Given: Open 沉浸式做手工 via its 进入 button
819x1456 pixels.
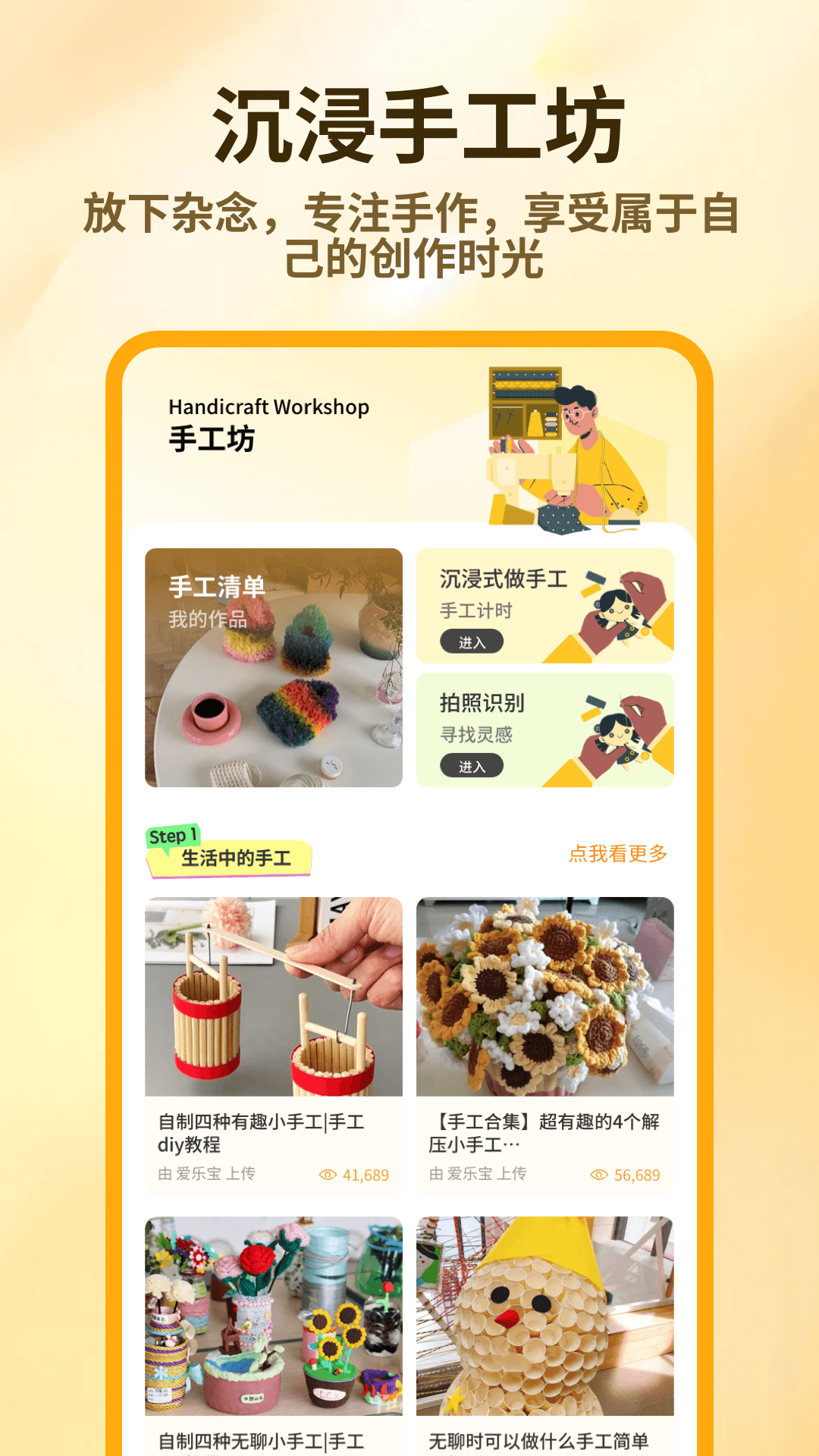Looking at the screenshot, I should pos(471,642).
